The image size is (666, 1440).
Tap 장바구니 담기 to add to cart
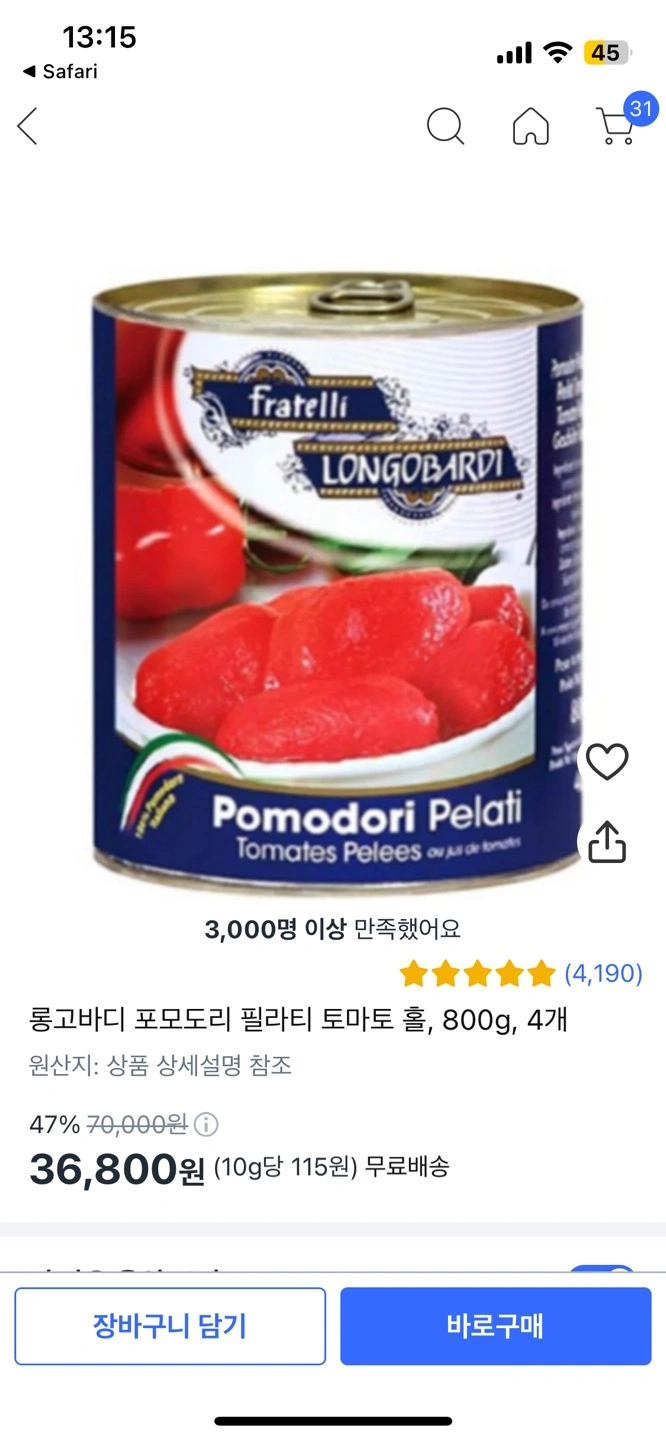(x=170, y=1326)
